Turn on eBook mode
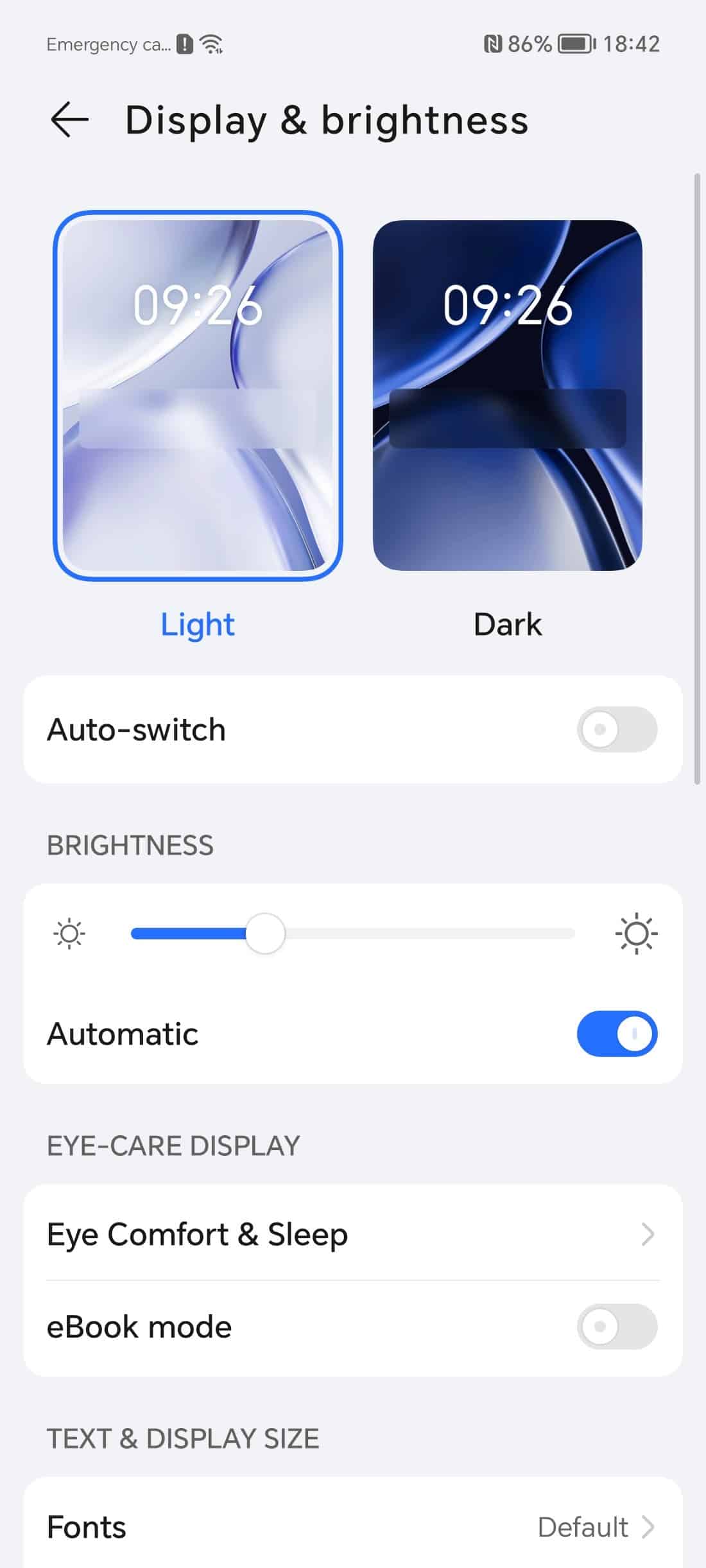 (617, 1327)
